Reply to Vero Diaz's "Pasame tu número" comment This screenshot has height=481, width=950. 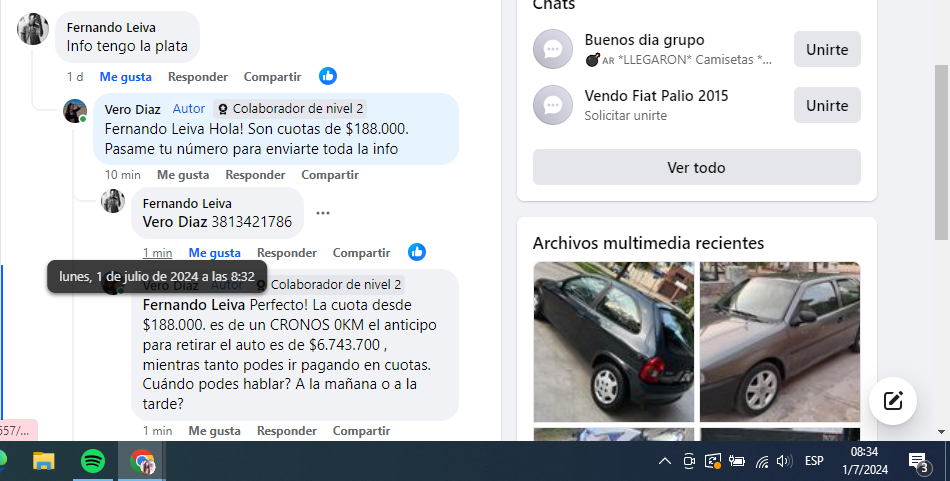click(x=255, y=175)
